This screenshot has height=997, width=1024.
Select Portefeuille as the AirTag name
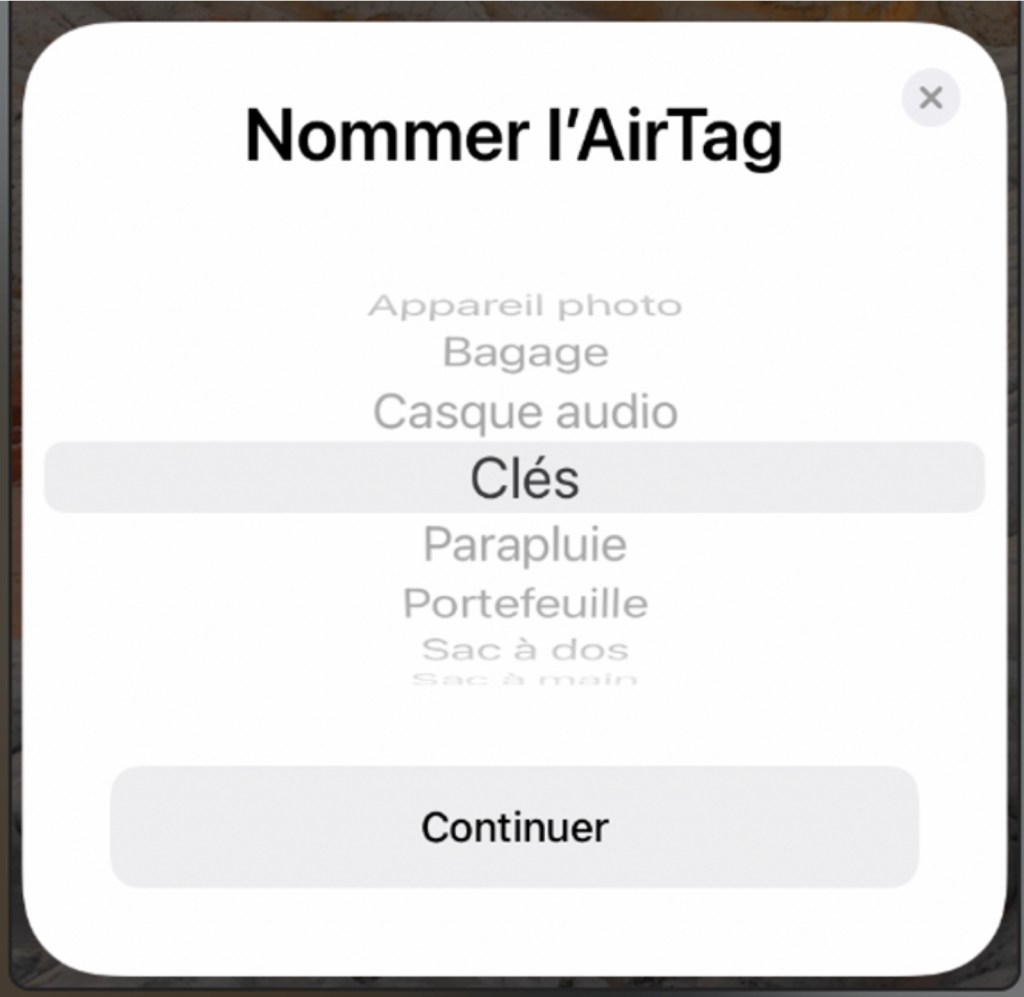pyautogui.click(x=525, y=603)
